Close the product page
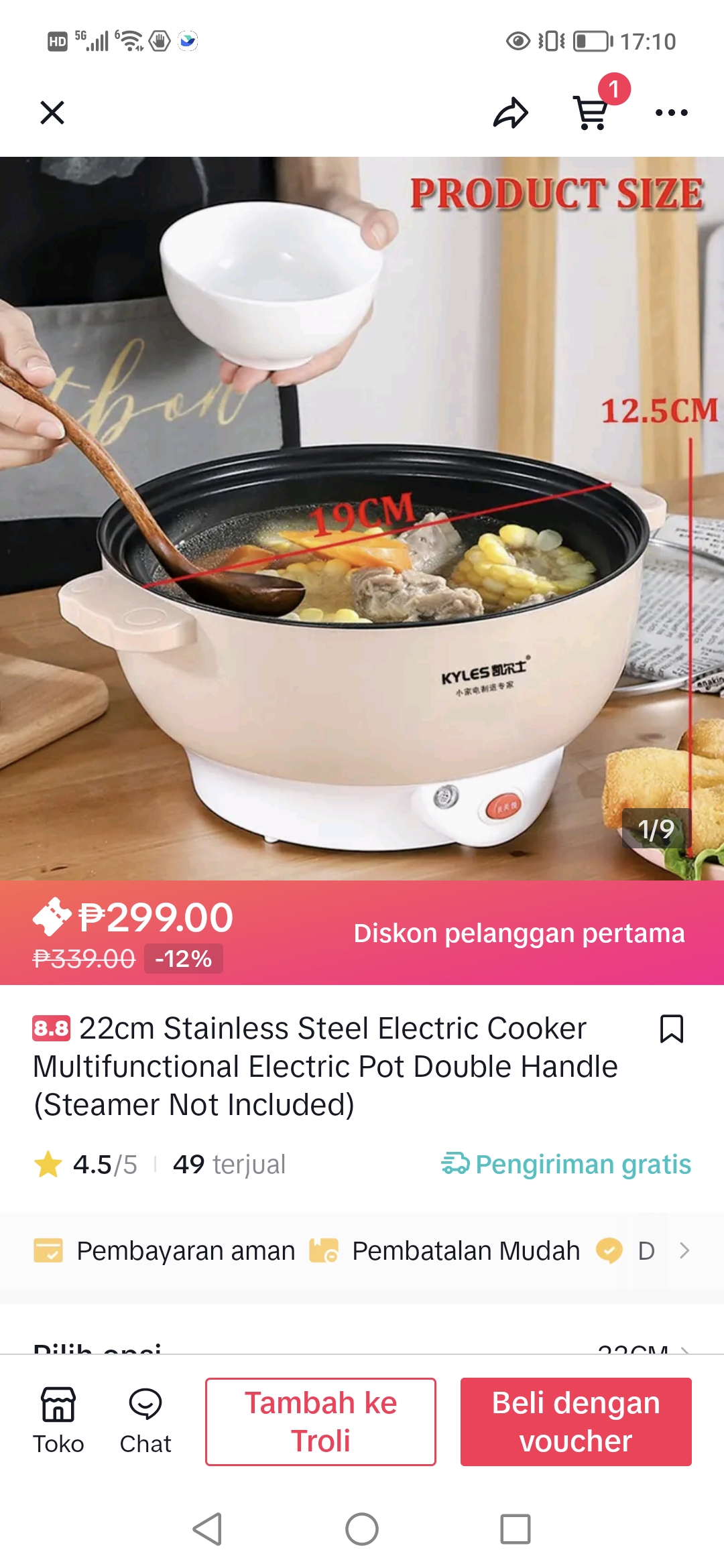 (52, 113)
